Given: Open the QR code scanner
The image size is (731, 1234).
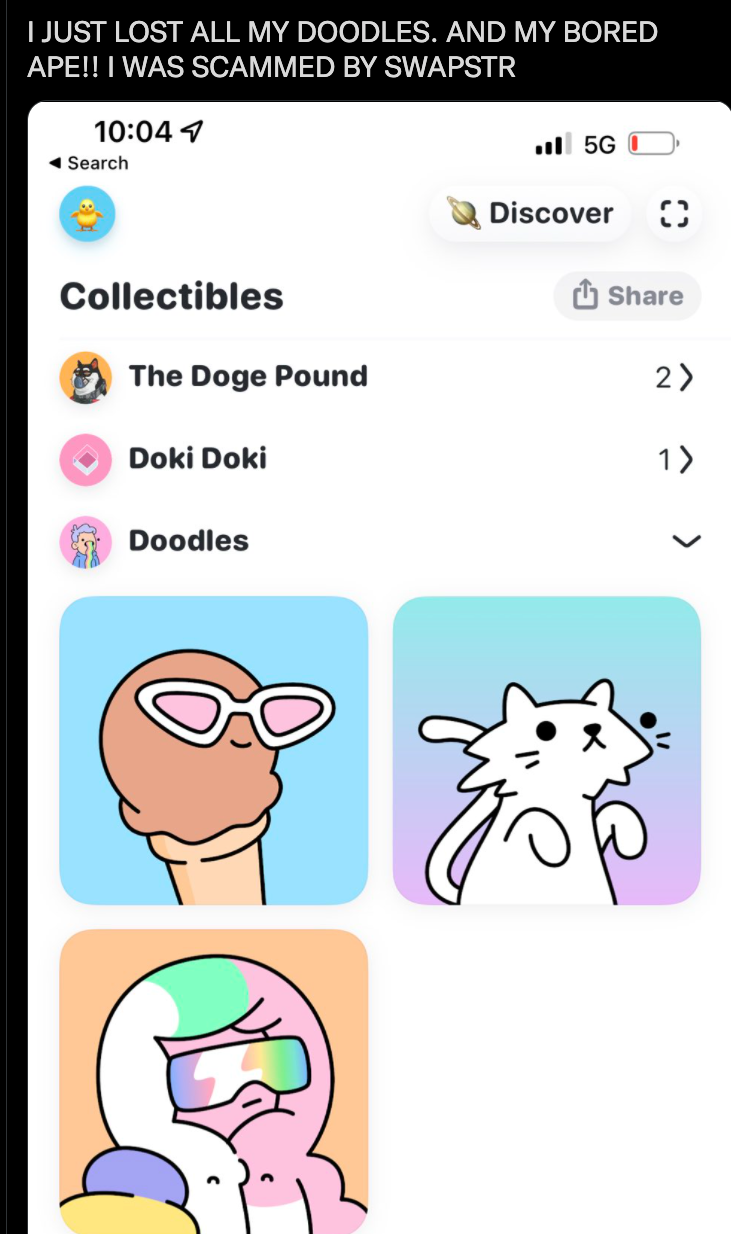Looking at the screenshot, I should [675, 213].
